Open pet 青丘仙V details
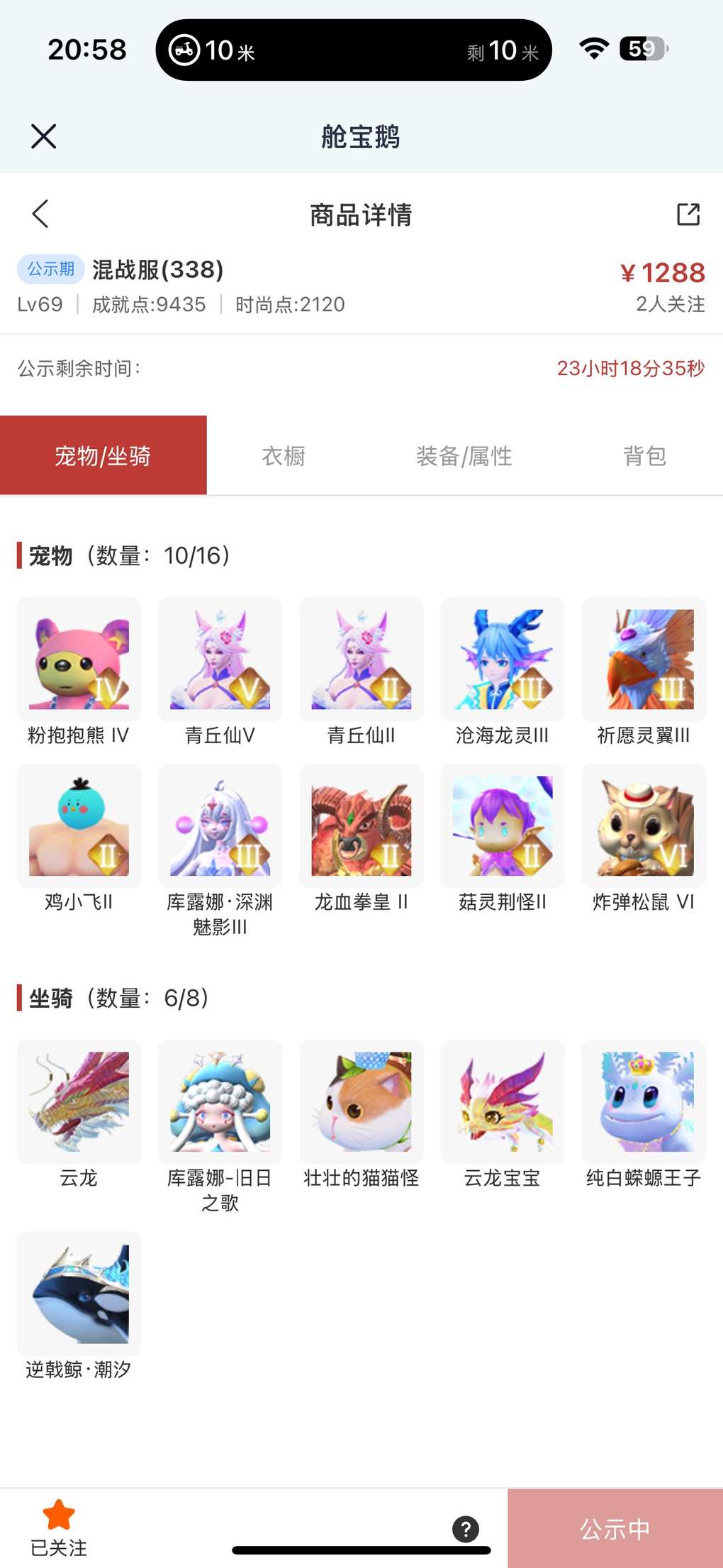 pos(220,660)
